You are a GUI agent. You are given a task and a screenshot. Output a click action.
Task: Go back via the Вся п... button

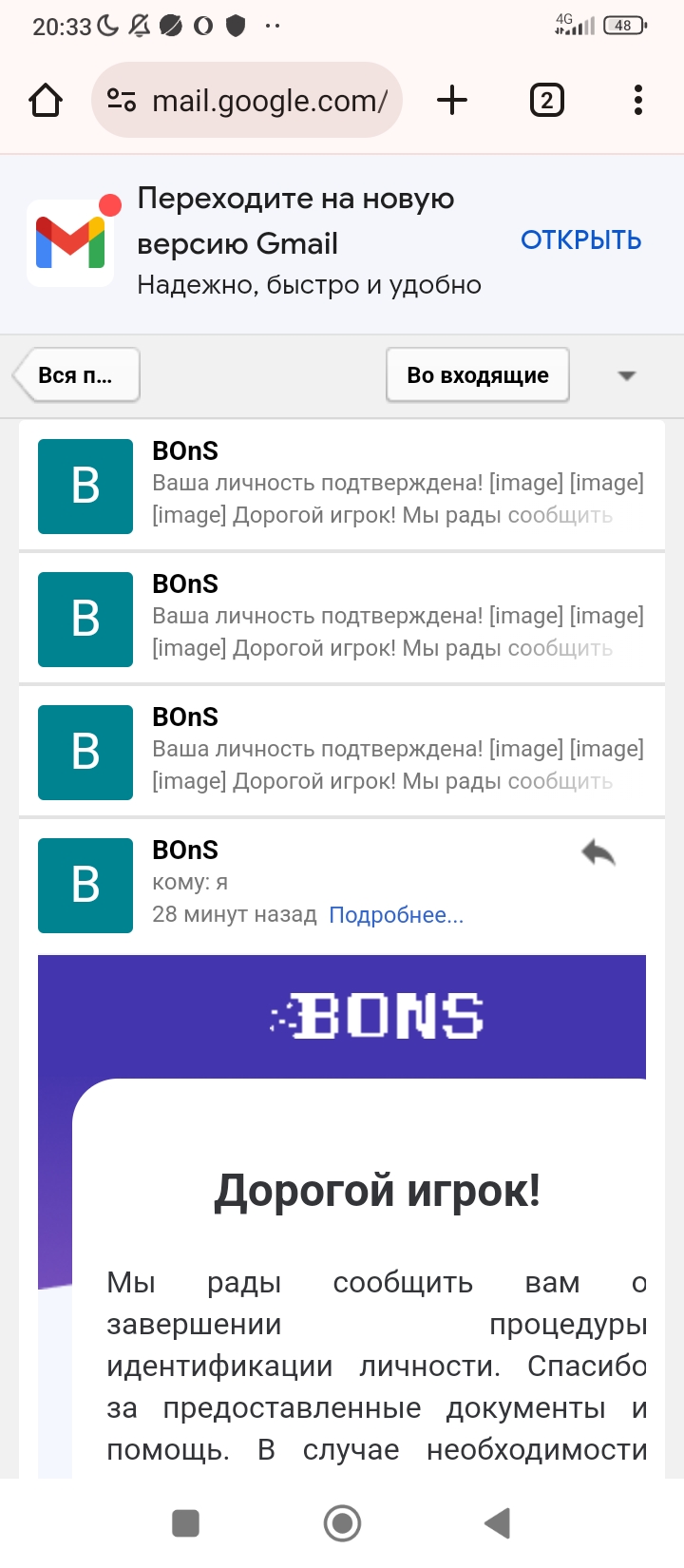coord(77,375)
